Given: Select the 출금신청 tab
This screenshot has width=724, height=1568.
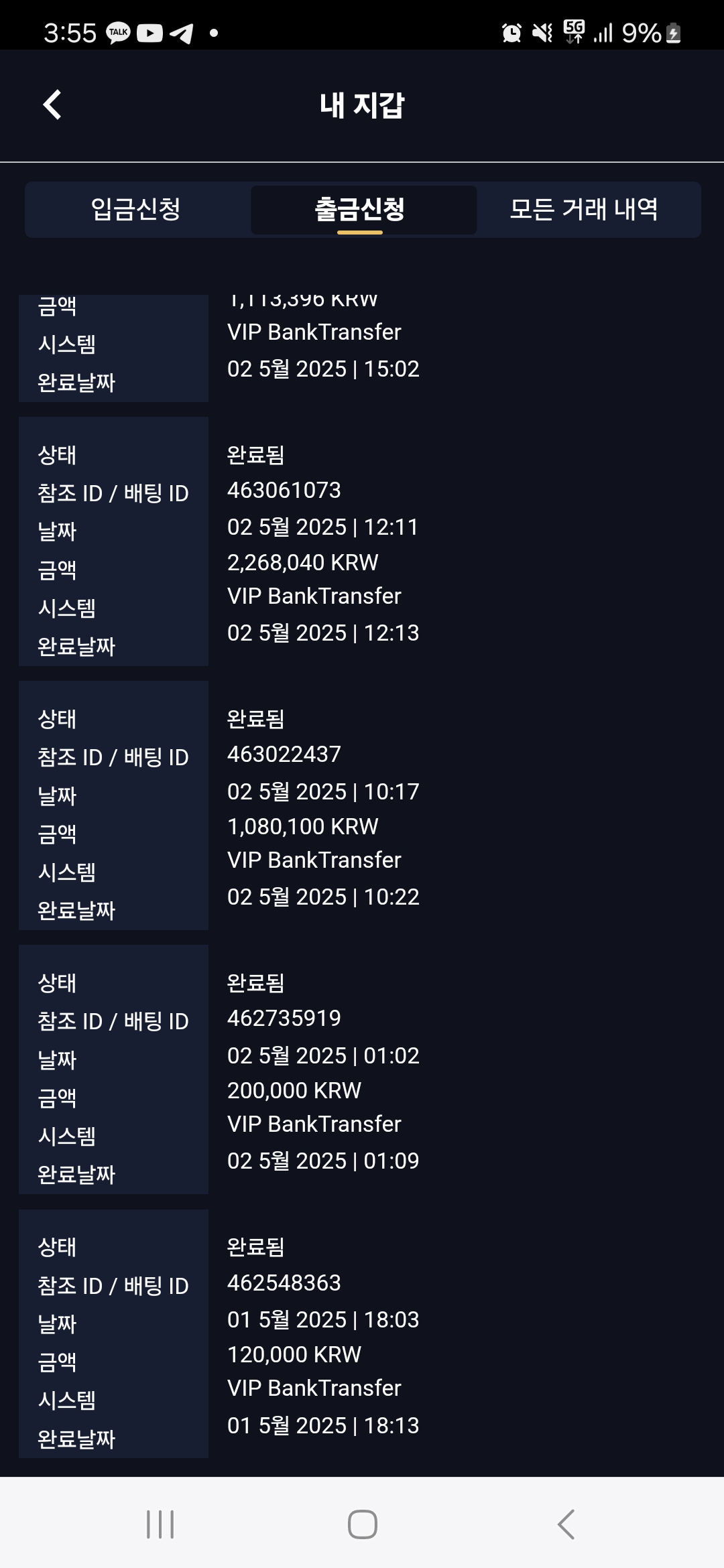Looking at the screenshot, I should [x=363, y=209].
